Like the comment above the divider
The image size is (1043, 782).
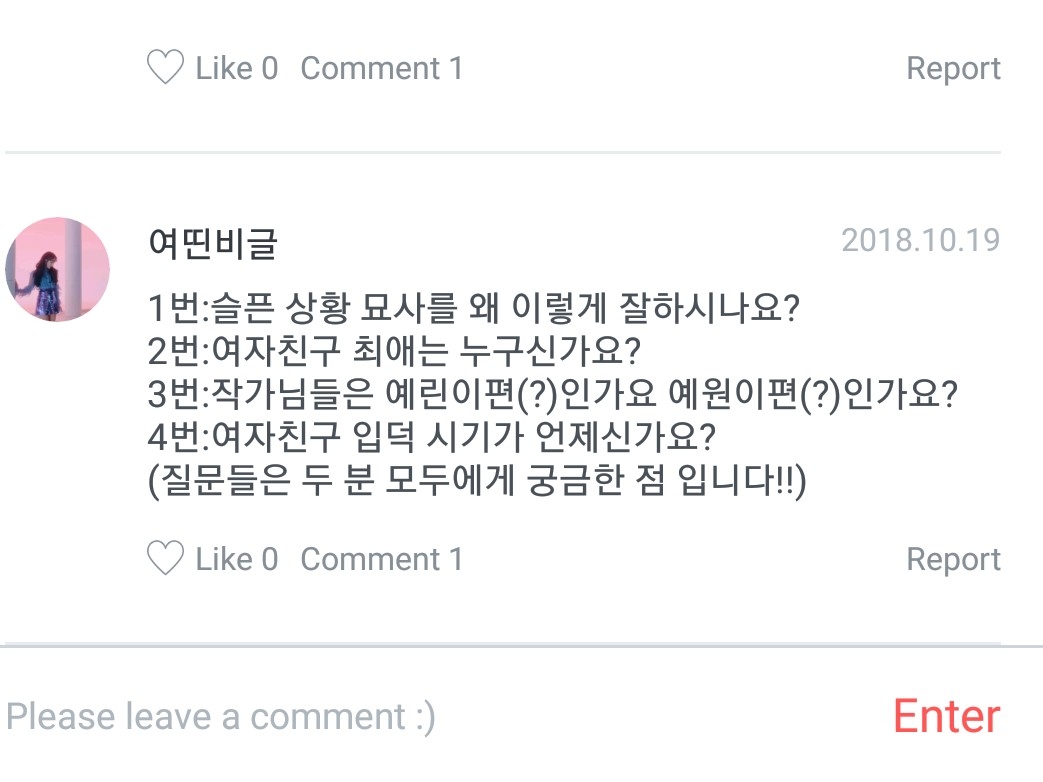[212, 67]
